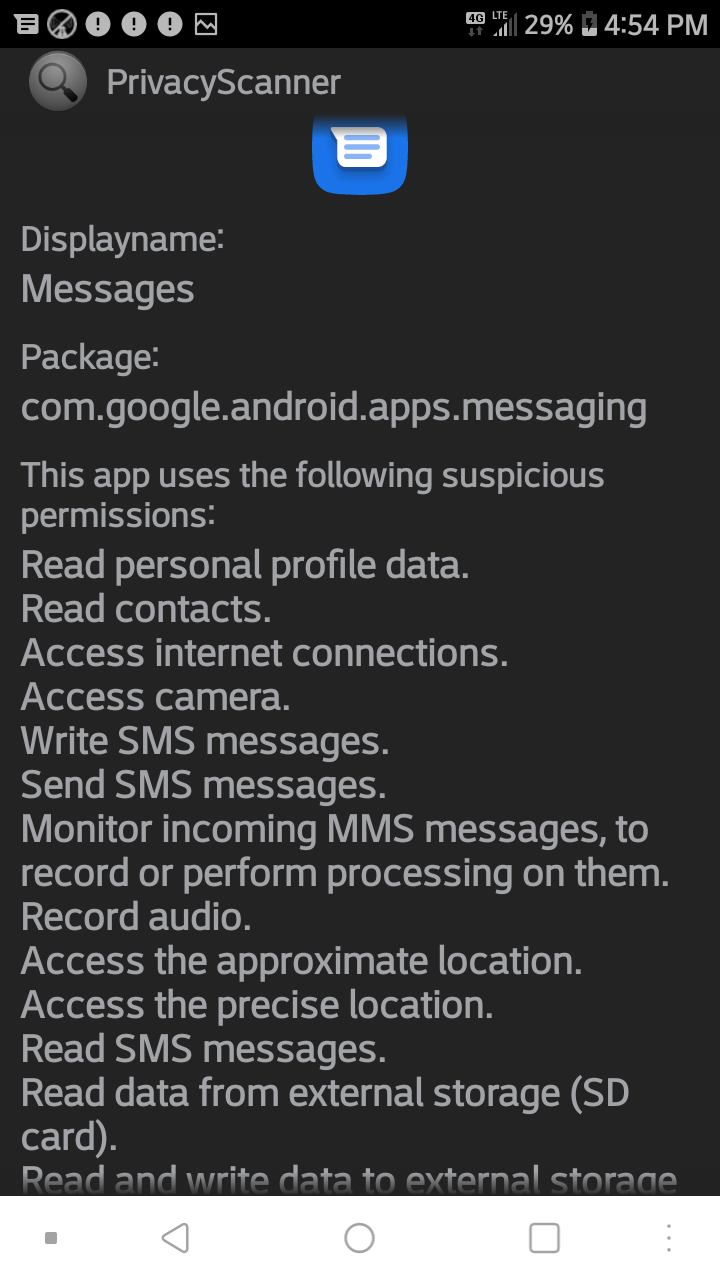Tap the PrivacyScanner magnifier app icon

click(x=58, y=81)
